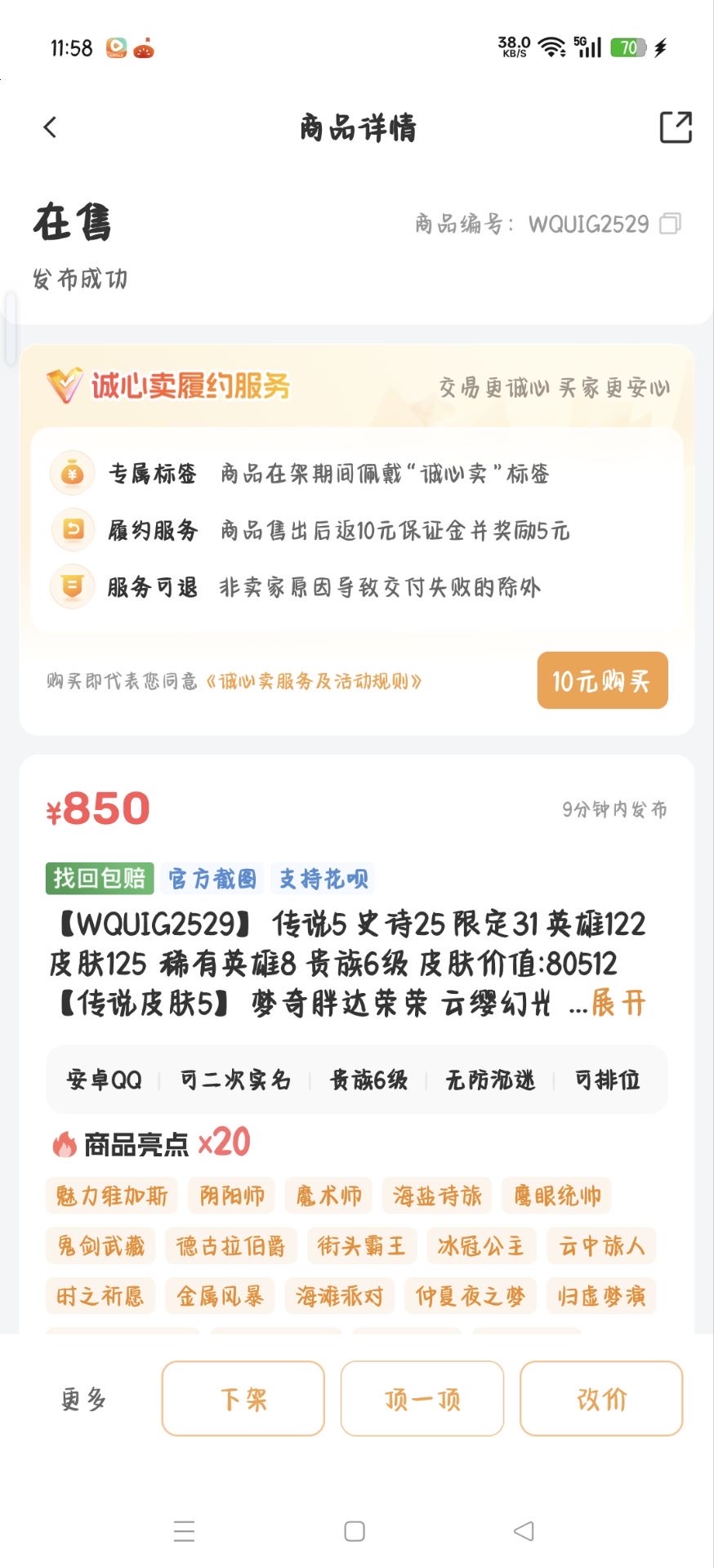Copy the product number WQUIG2529
This screenshot has height=1568, width=714.
[670, 224]
